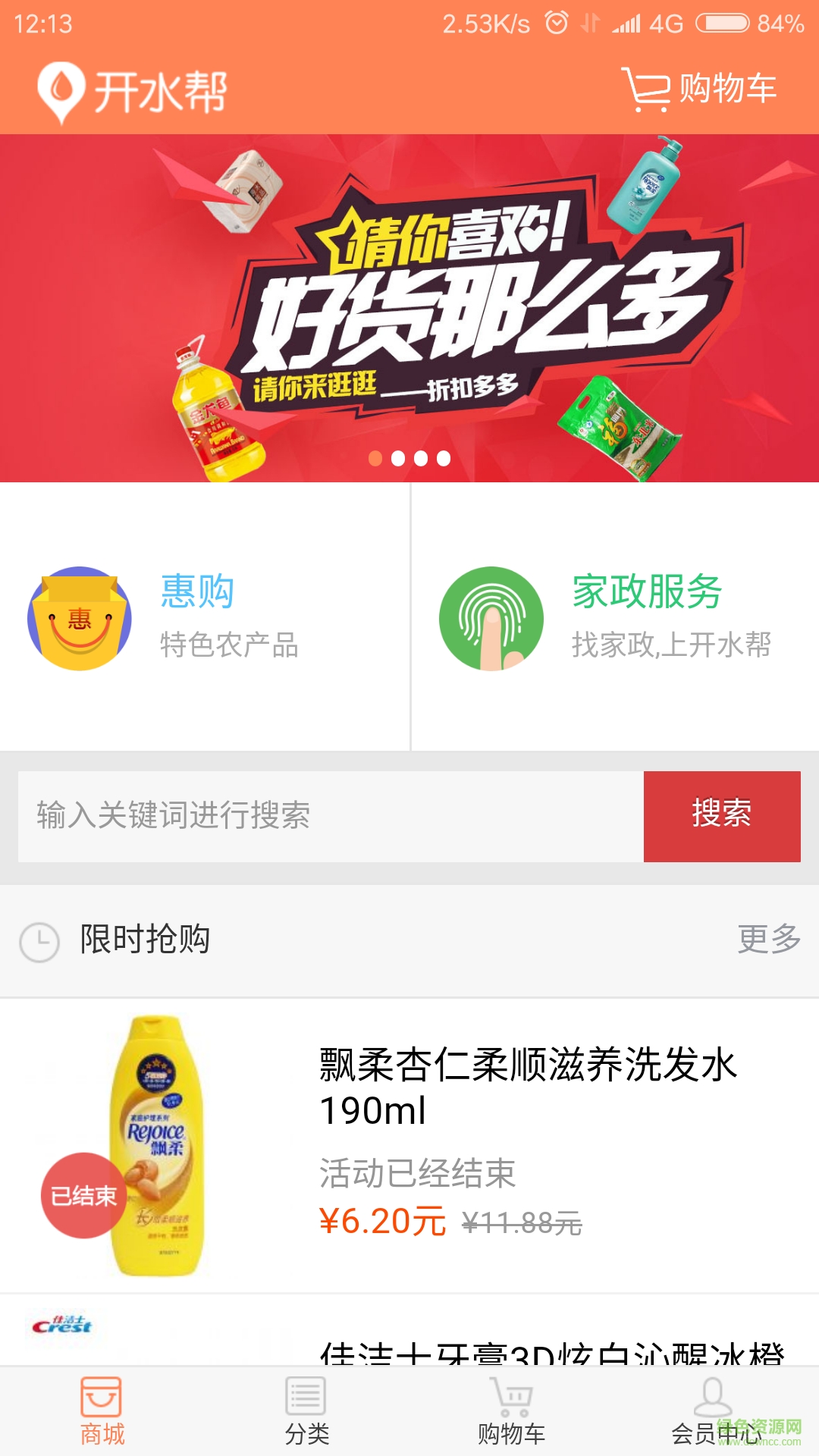The image size is (819, 1456).
Task: Open the 猜你喜欢 promotional banner
Action: [x=409, y=307]
